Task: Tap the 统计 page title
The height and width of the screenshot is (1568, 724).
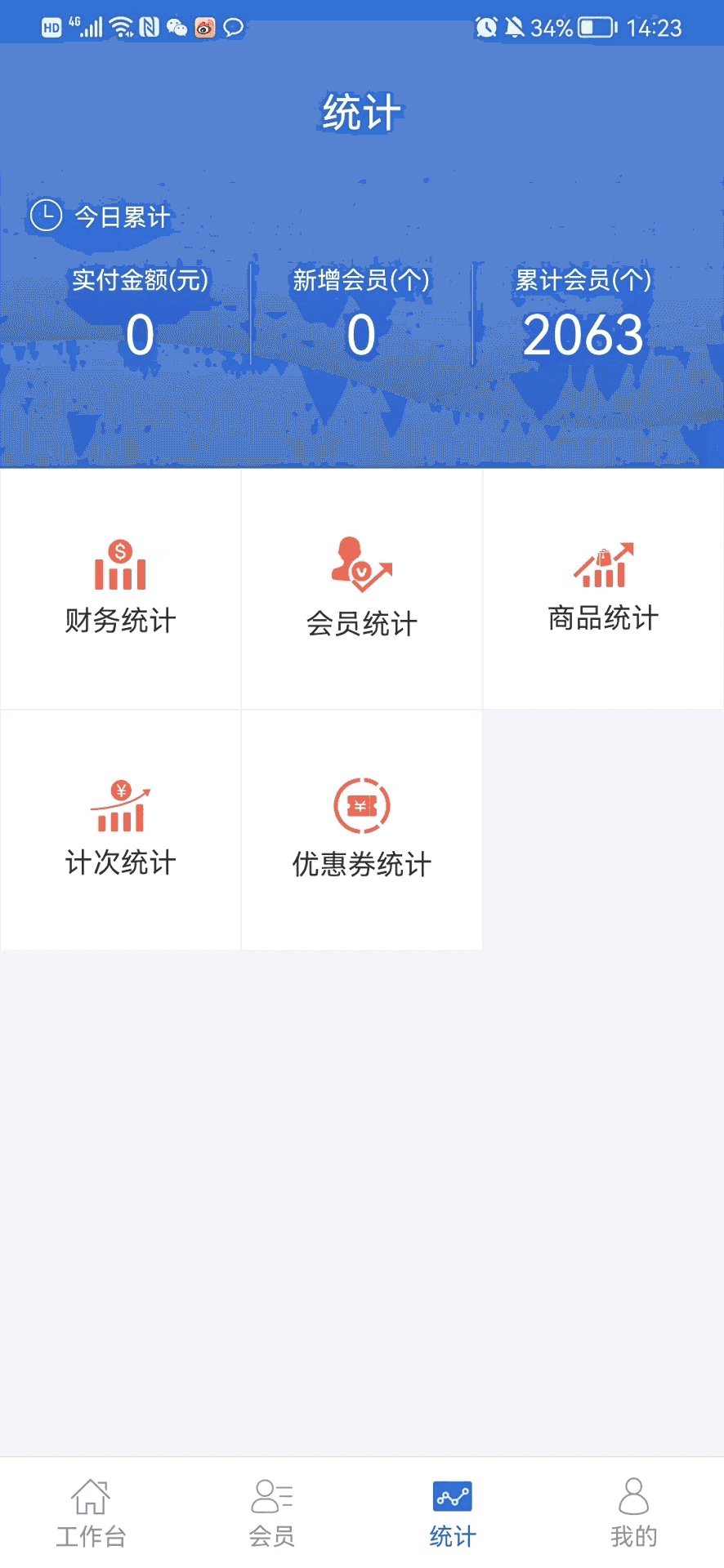Action: coord(360,111)
